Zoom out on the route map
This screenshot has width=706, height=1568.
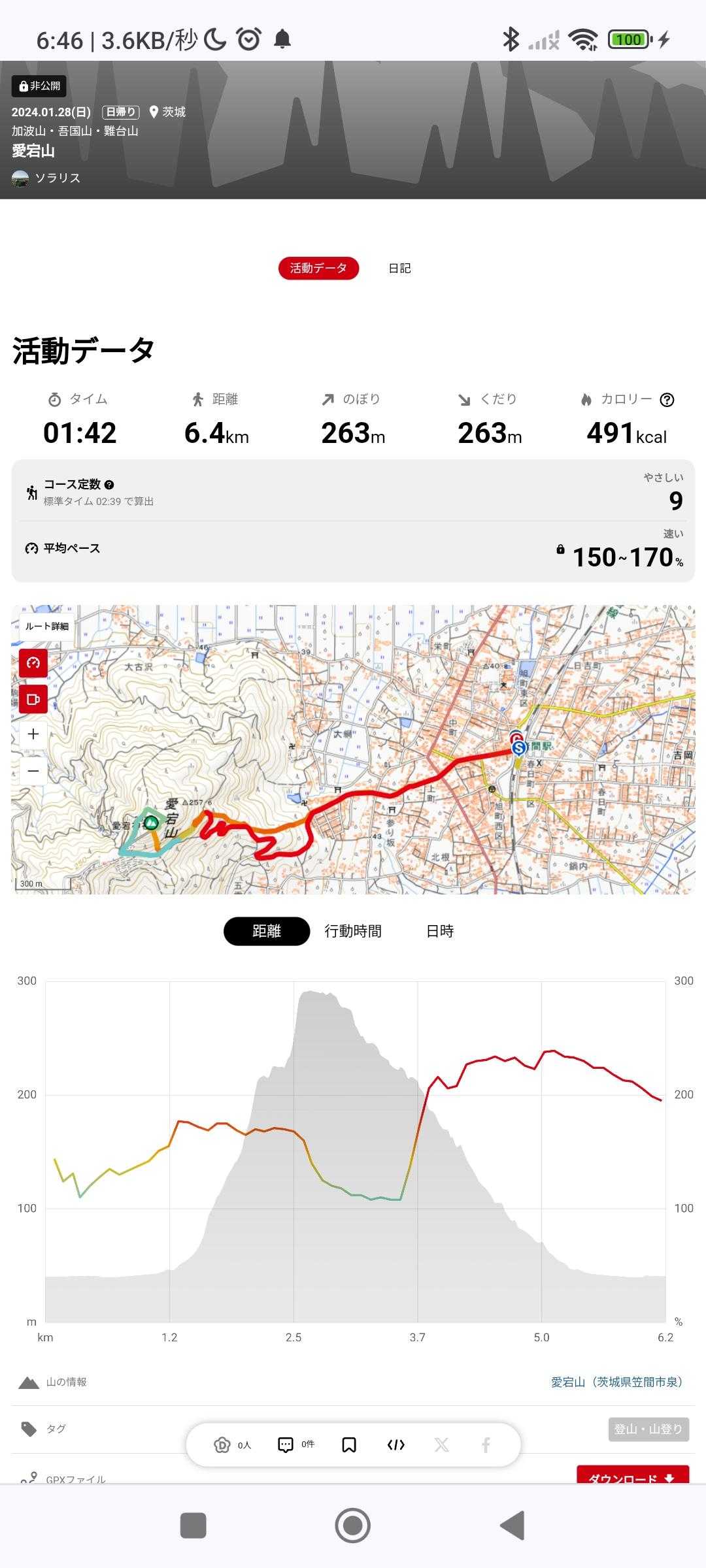click(x=33, y=771)
